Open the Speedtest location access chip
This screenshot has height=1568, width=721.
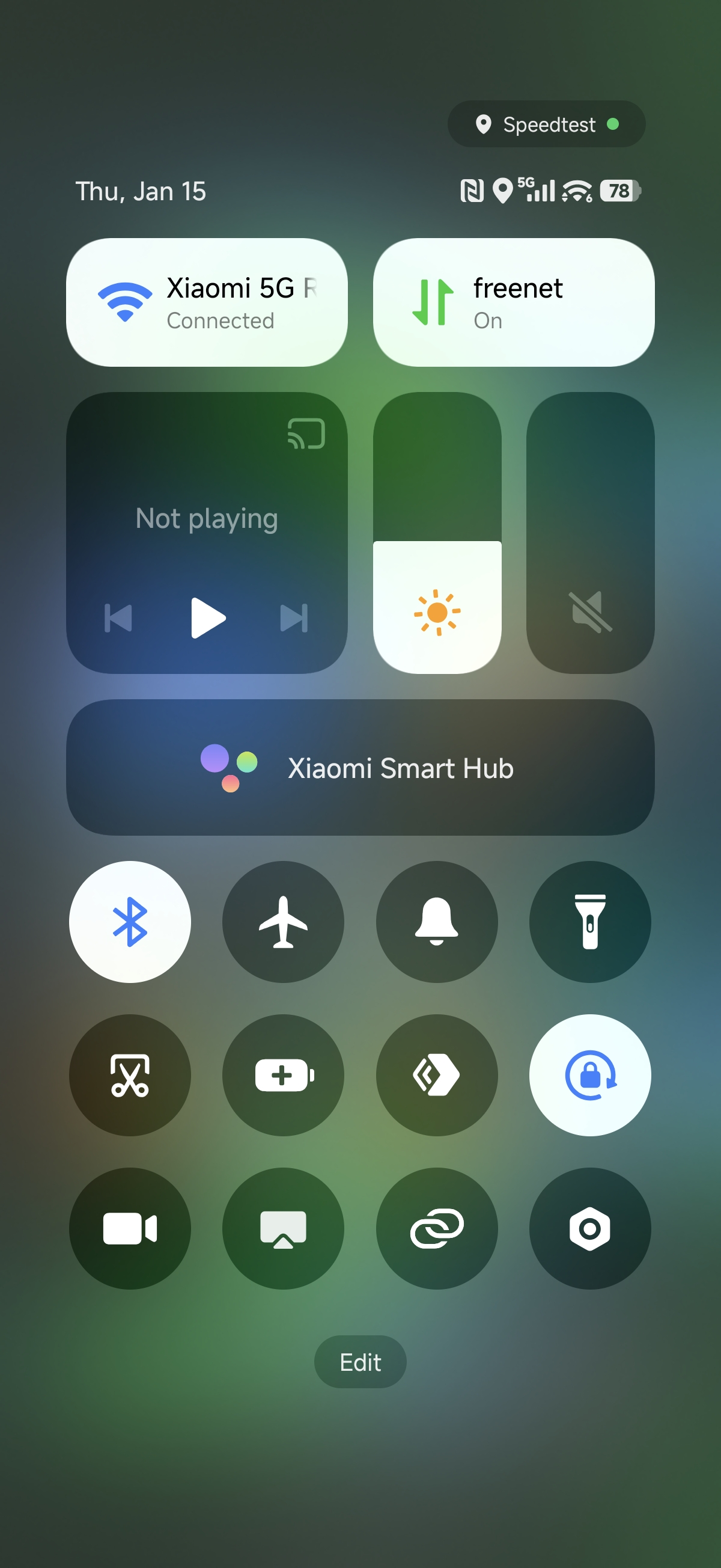[x=546, y=124]
